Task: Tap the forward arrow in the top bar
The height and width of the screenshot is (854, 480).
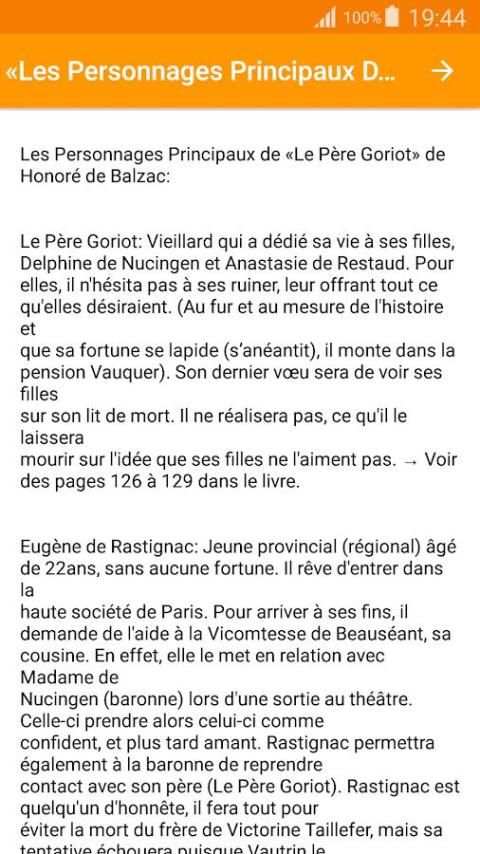Action: 442,71
